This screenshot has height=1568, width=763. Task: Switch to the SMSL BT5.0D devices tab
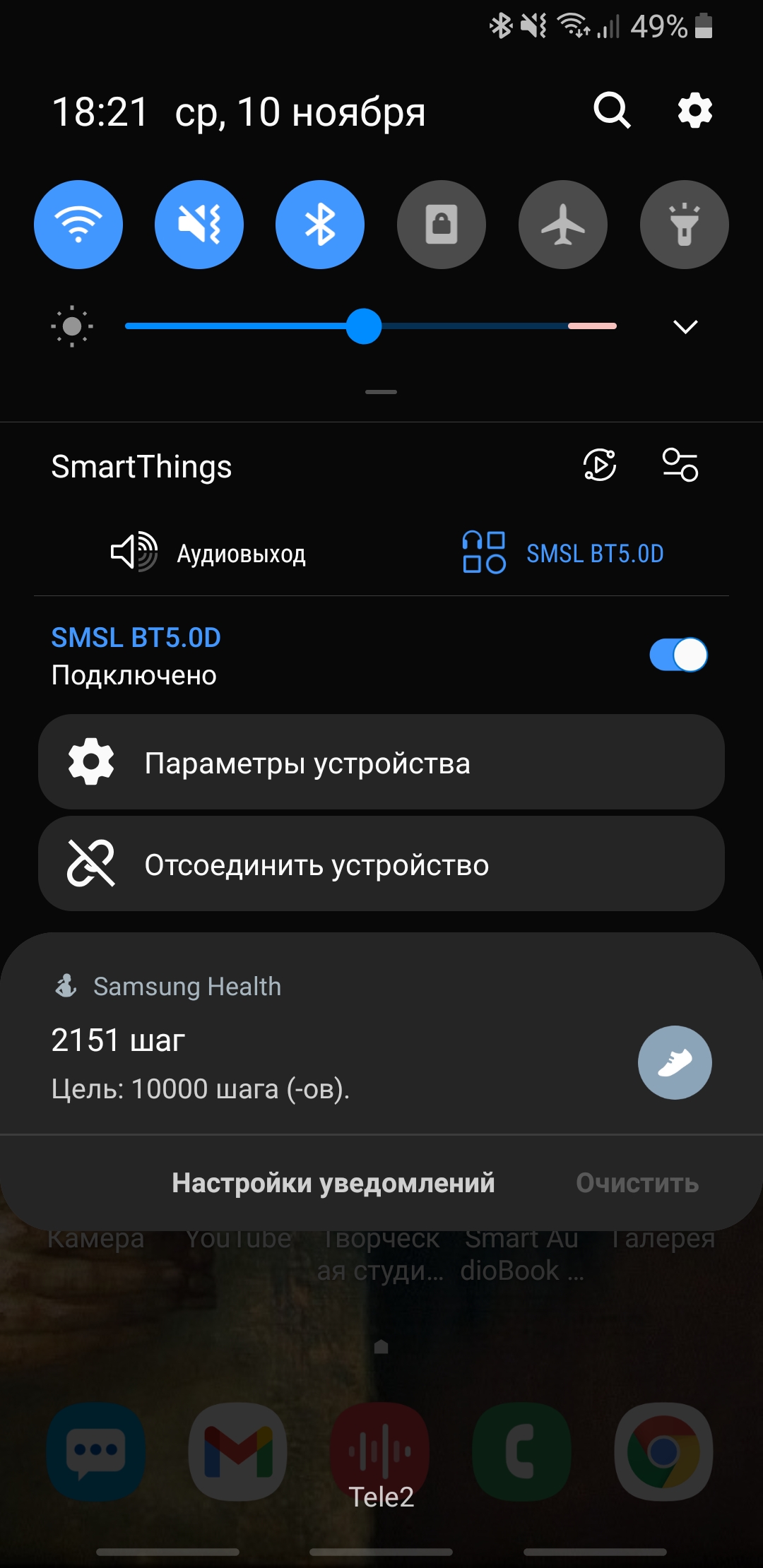(563, 553)
